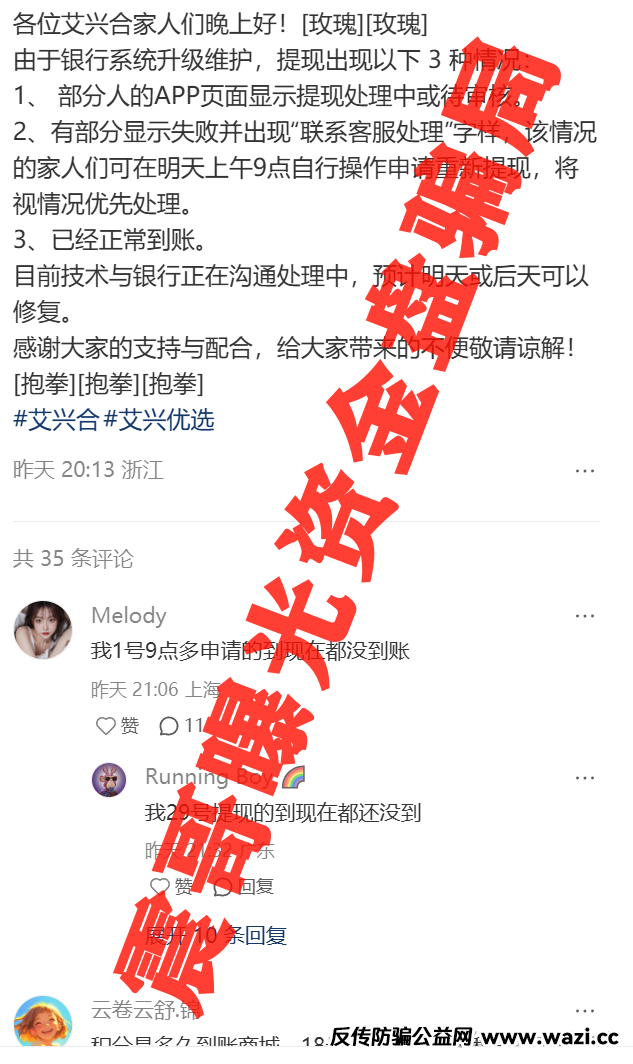Like Running Boy's reply
Image resolution: width=633 pixels, height=1064 pixels.
[x=171, y=886]
